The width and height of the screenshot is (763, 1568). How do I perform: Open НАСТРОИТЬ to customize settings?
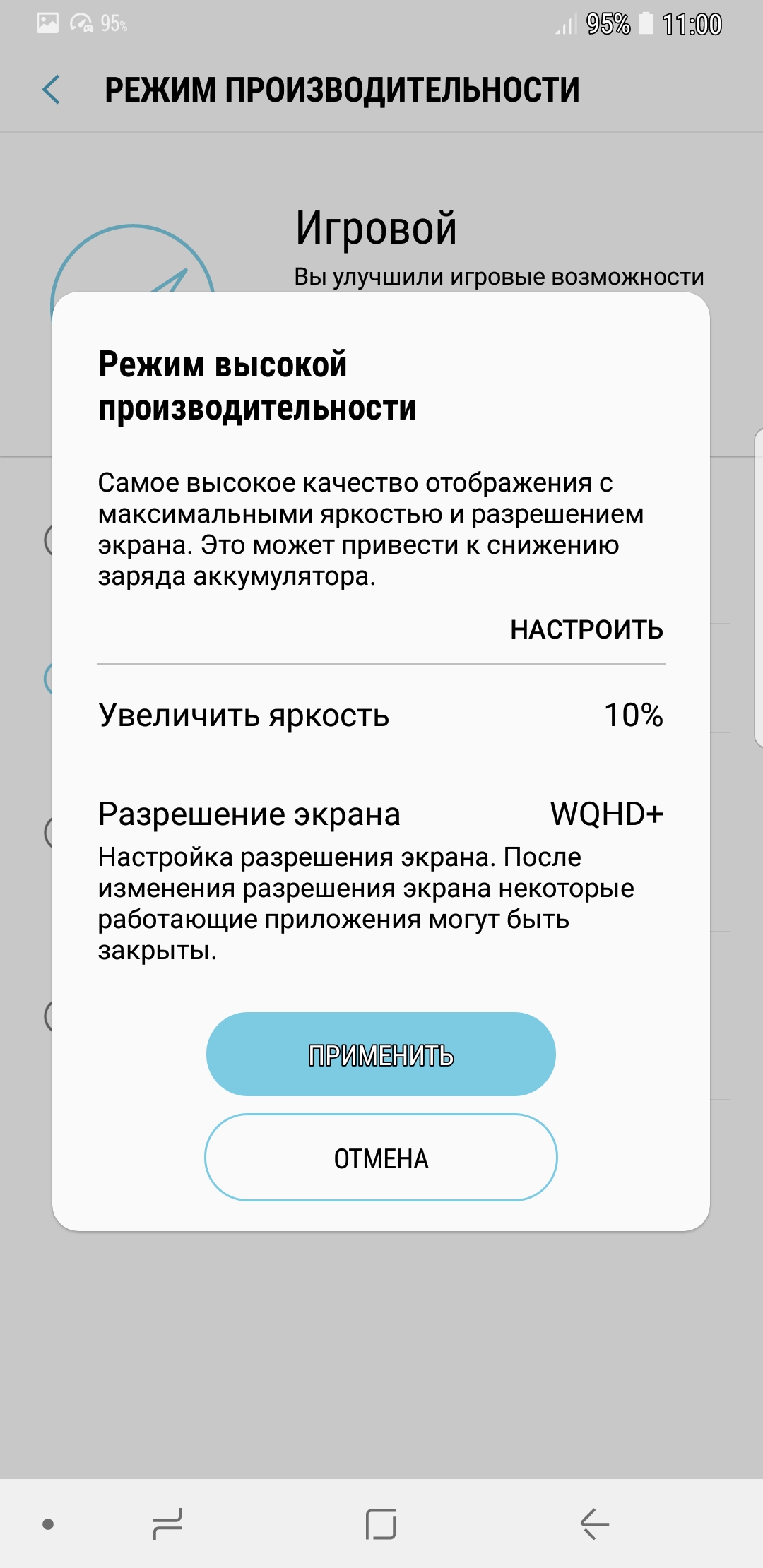click(586, 629)
